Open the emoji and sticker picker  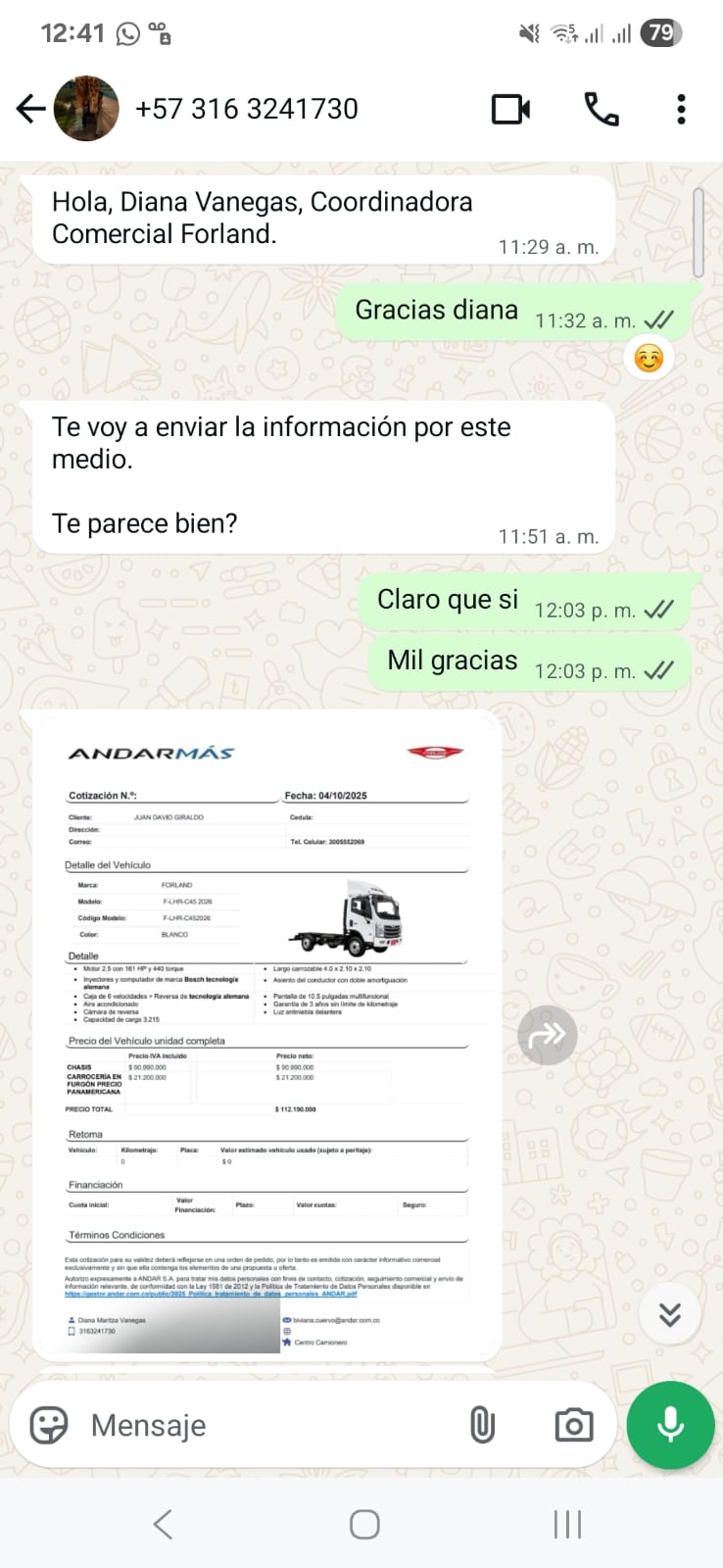coord(49,1425)
